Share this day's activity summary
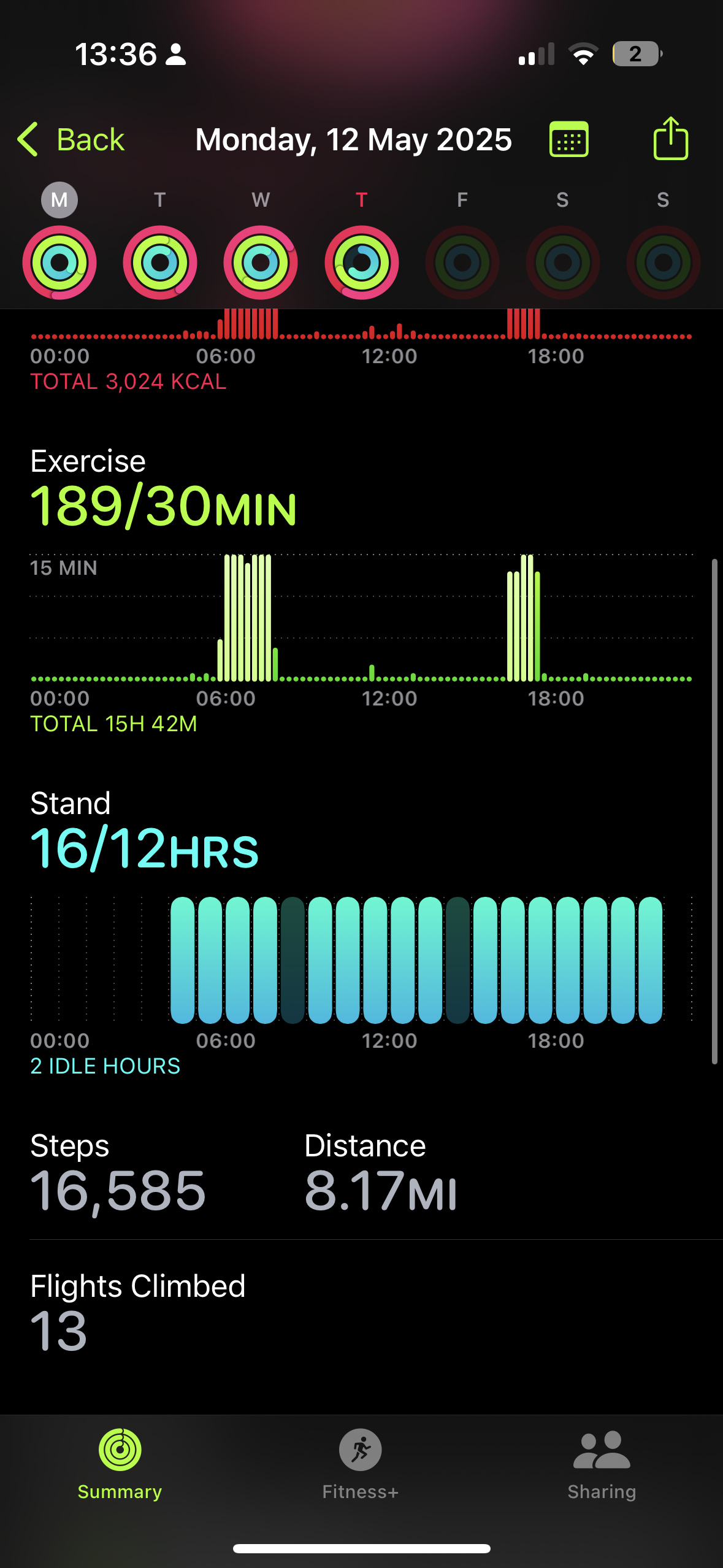 click(670, 139)
